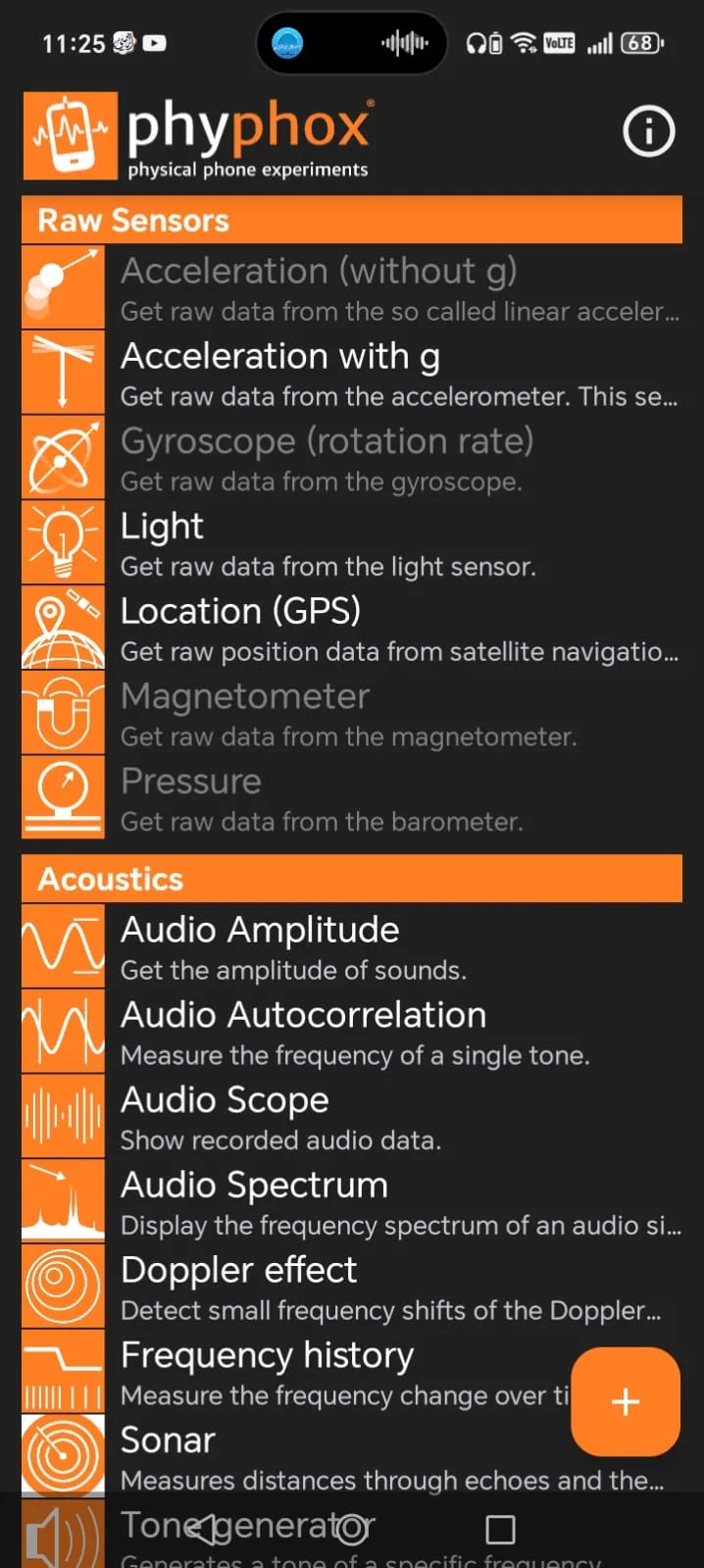Tap the system home button
This screenshot has width=704, height=1568.
pyautogui.click(x=352, y=1529)
